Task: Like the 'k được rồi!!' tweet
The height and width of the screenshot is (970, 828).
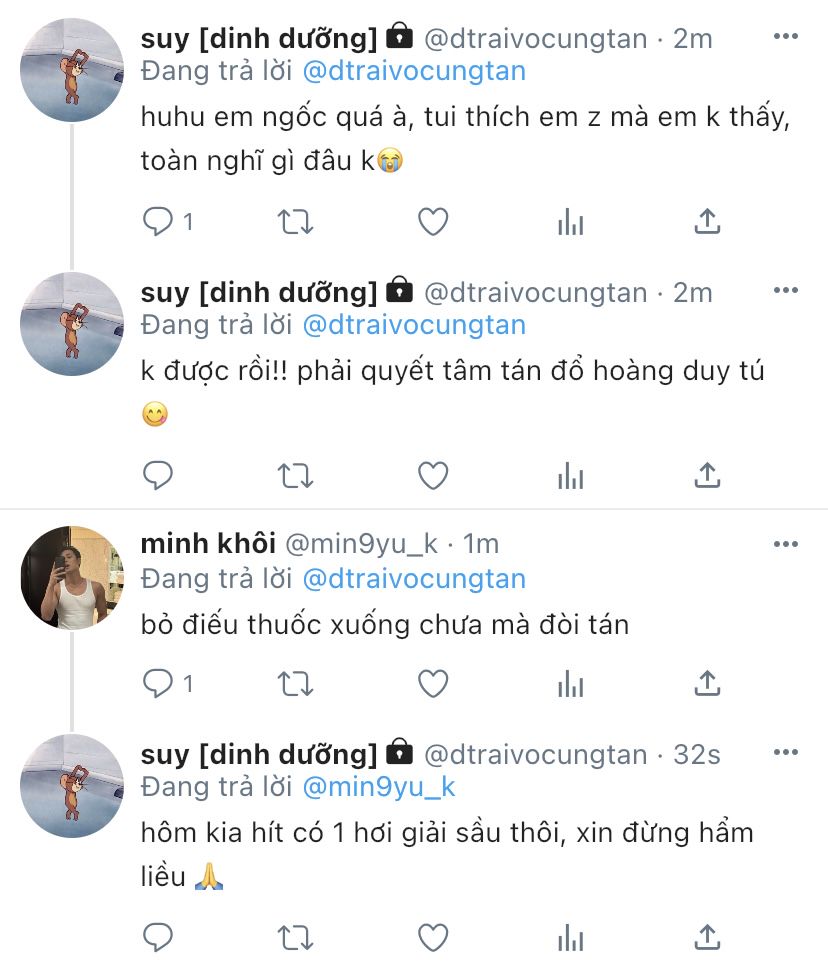Action: click(432, 476)
